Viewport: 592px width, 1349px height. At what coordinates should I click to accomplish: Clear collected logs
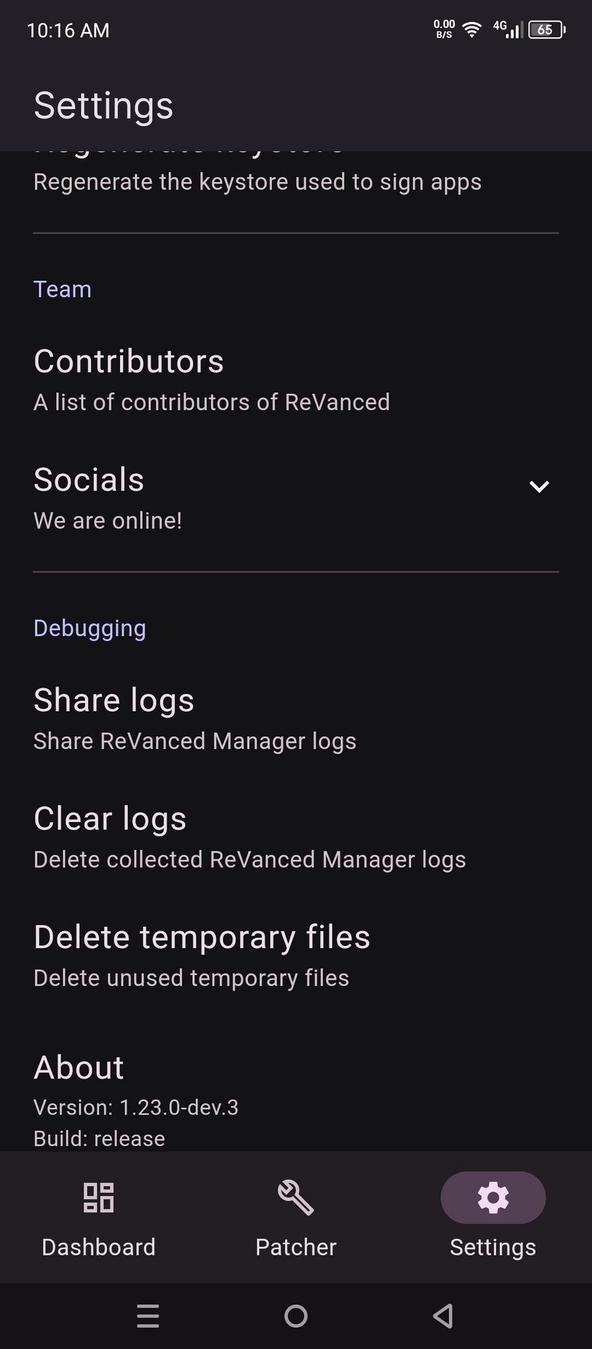pos(296,837)
